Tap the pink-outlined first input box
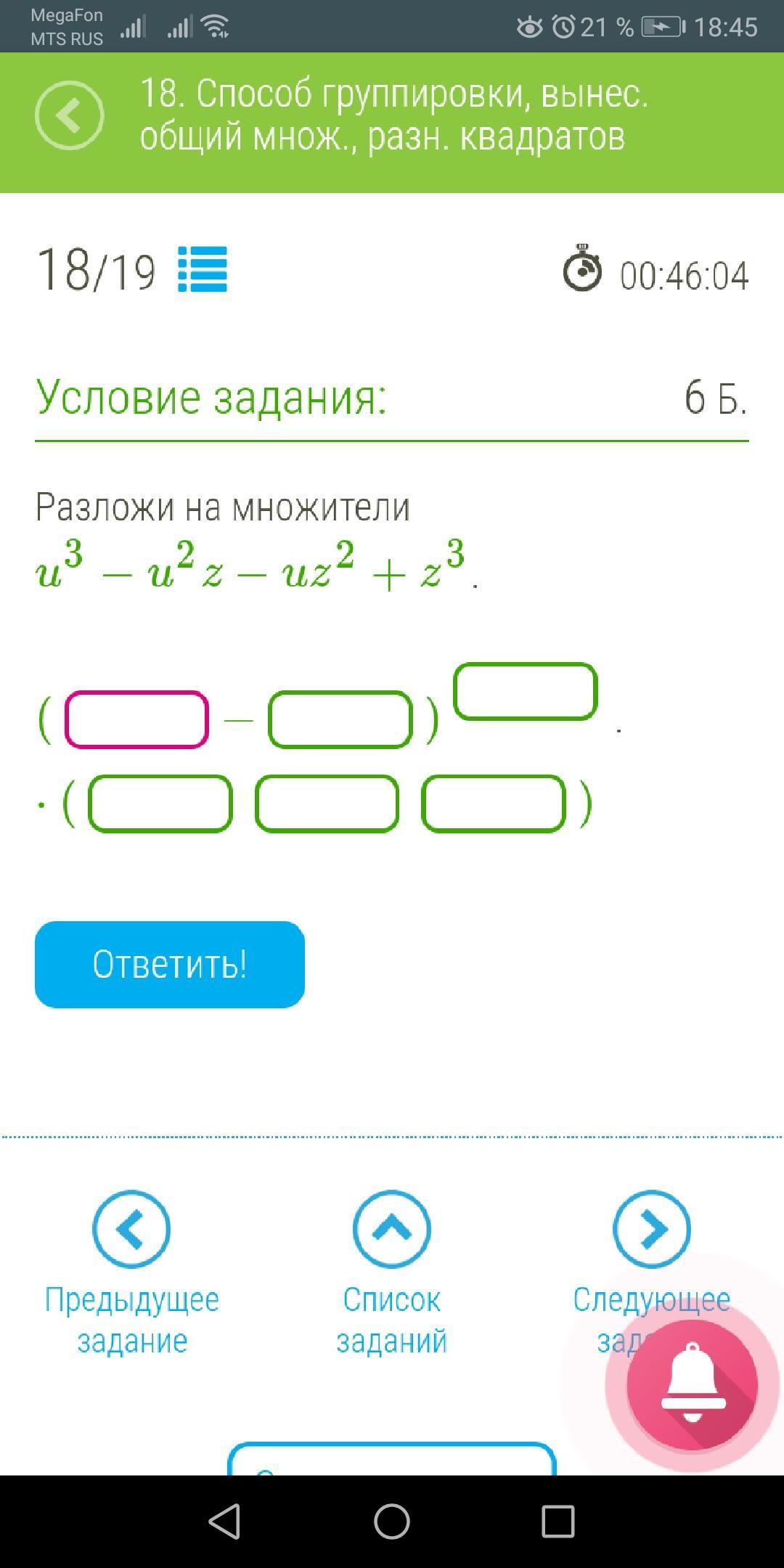The image size is (784, 1568). click(x=136, y=719)
